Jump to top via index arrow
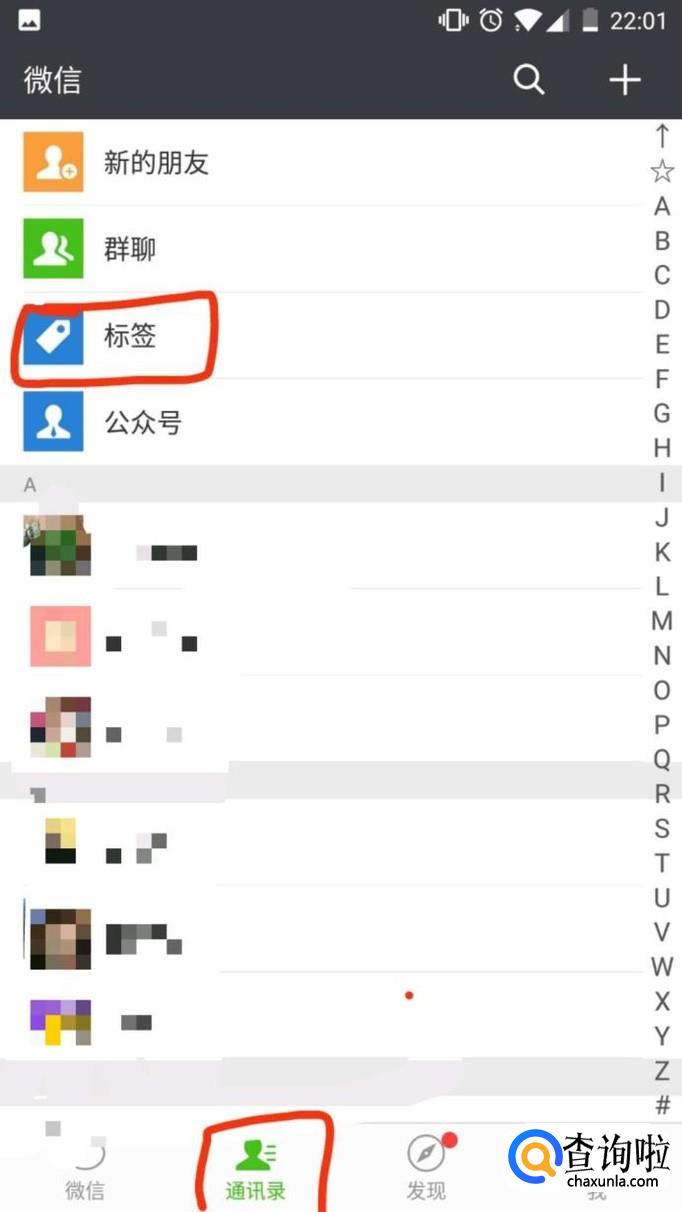Image resolution: width=682 pixels, height=1212 pixels. tap(662, 136)
